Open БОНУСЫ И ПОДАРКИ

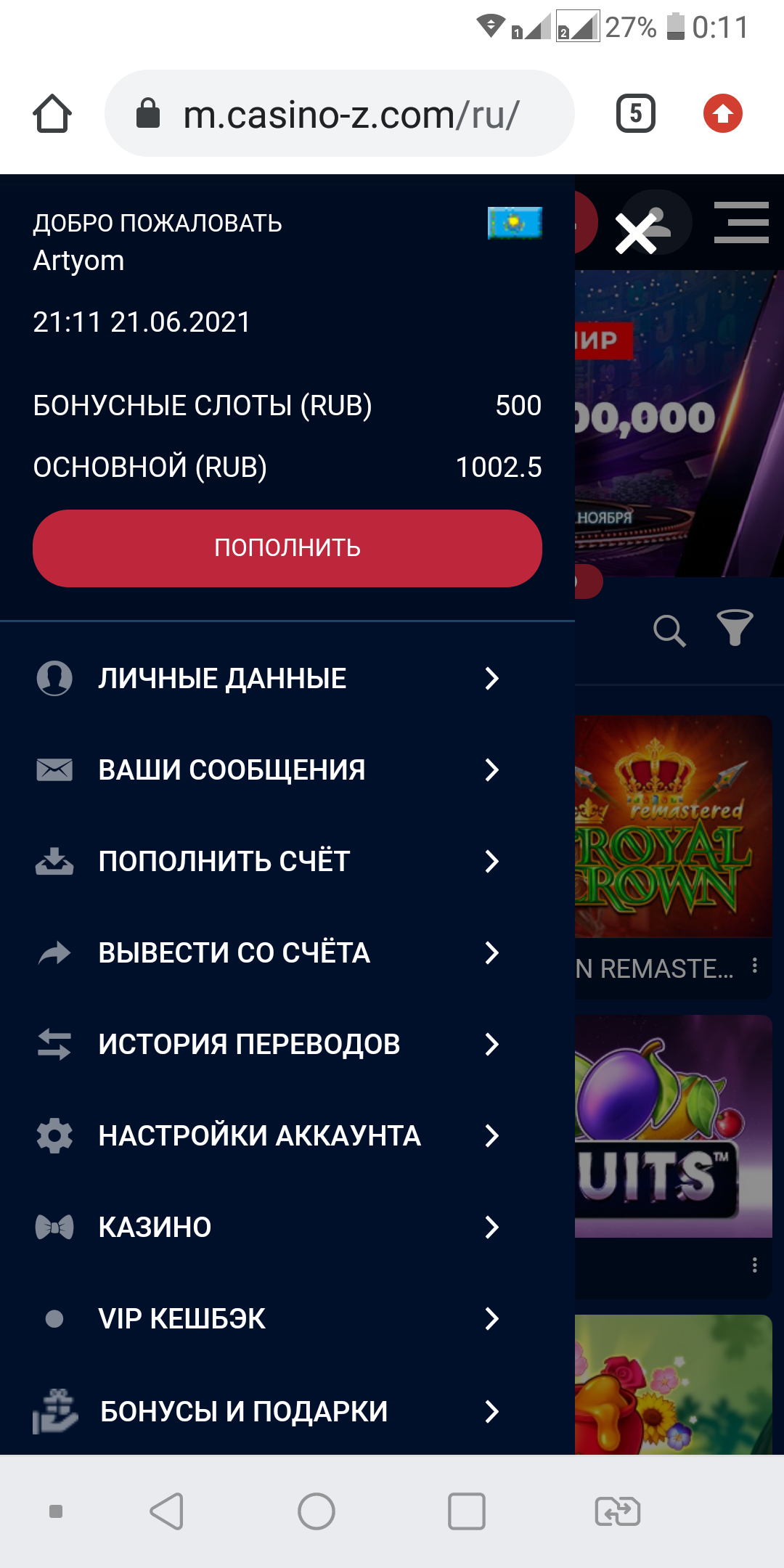(269, 1411)
